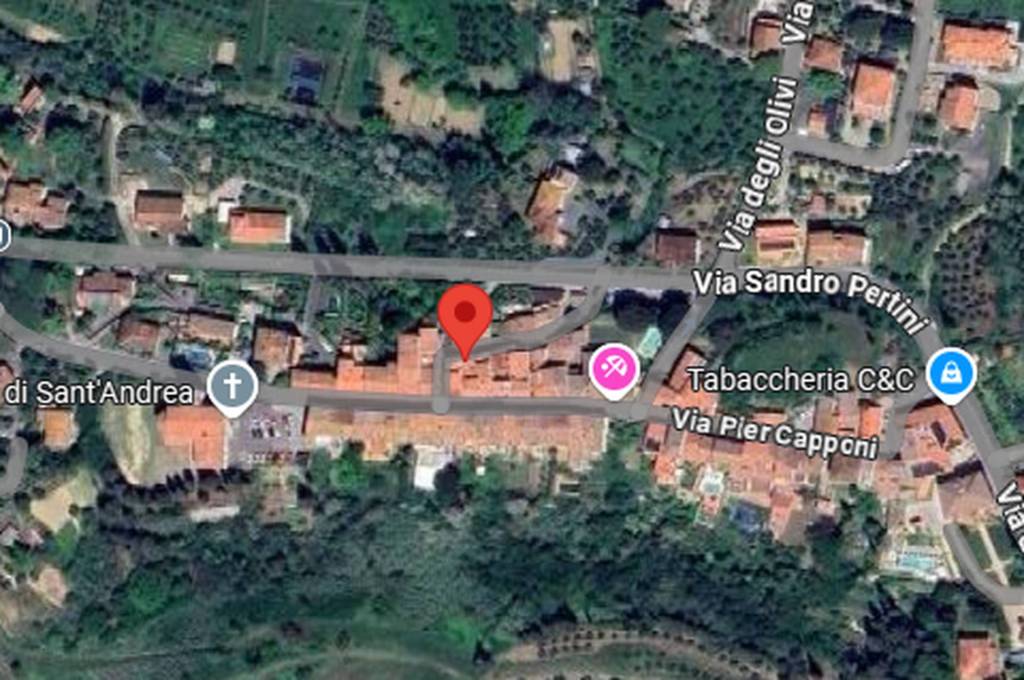1024x680 pixels.
Task: Open the Tabaccheria C&C shop marker
Action: click(951, 373)
